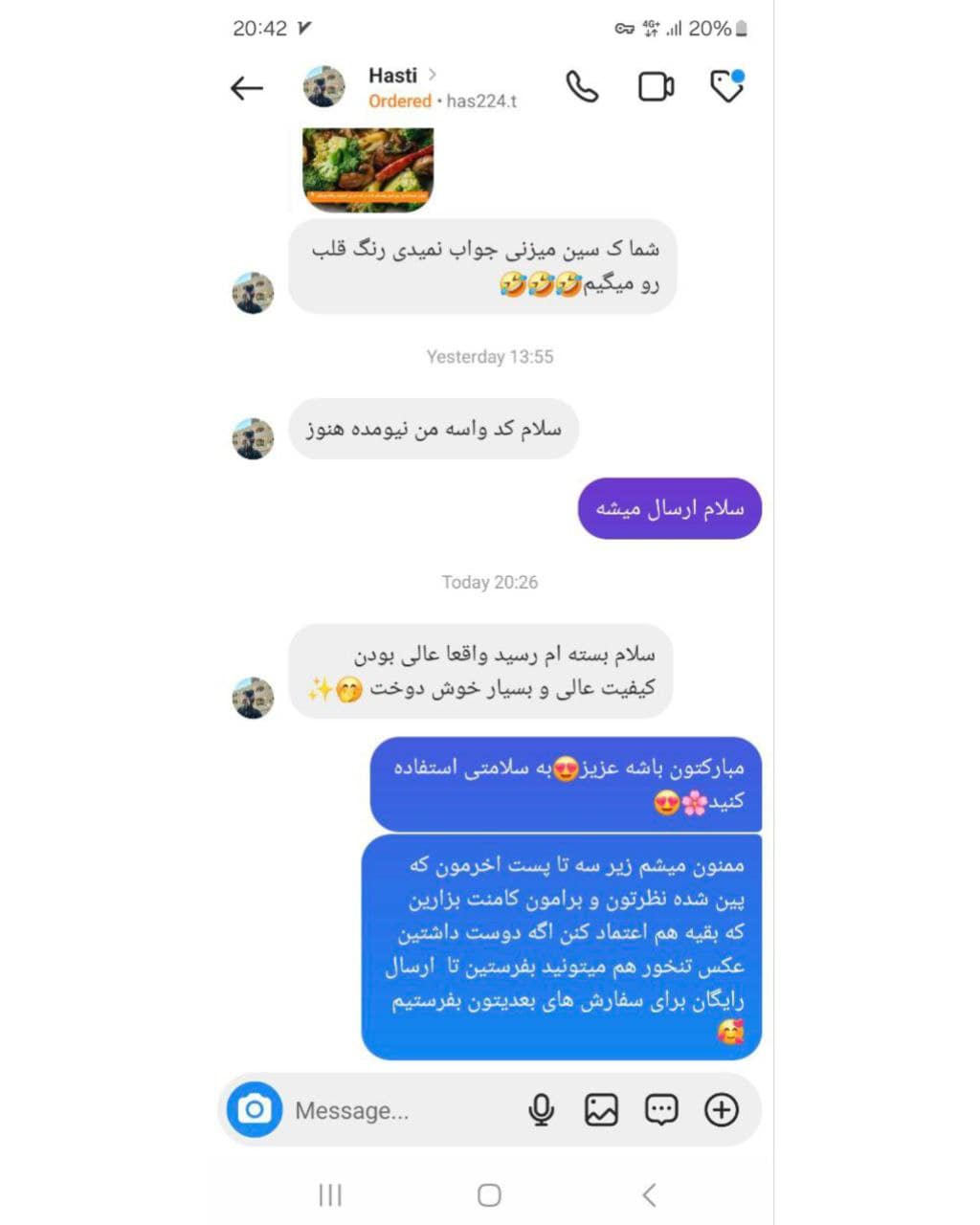
Task: Open saved replies speech bubble icon
Action: click(661, 1110)
